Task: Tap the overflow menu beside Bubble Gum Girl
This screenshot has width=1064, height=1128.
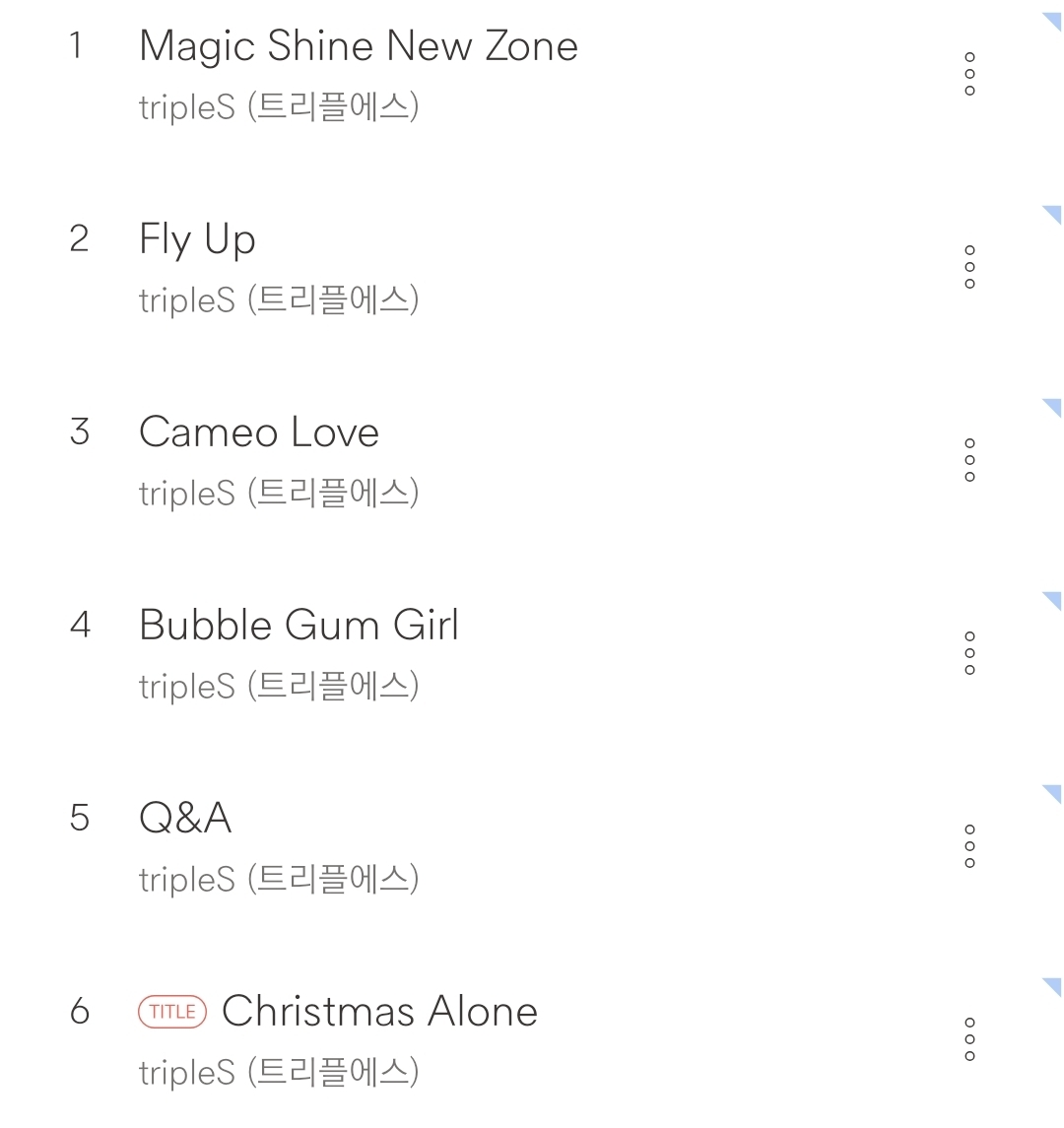Action: pyautogui.click(x=969, y=654)
